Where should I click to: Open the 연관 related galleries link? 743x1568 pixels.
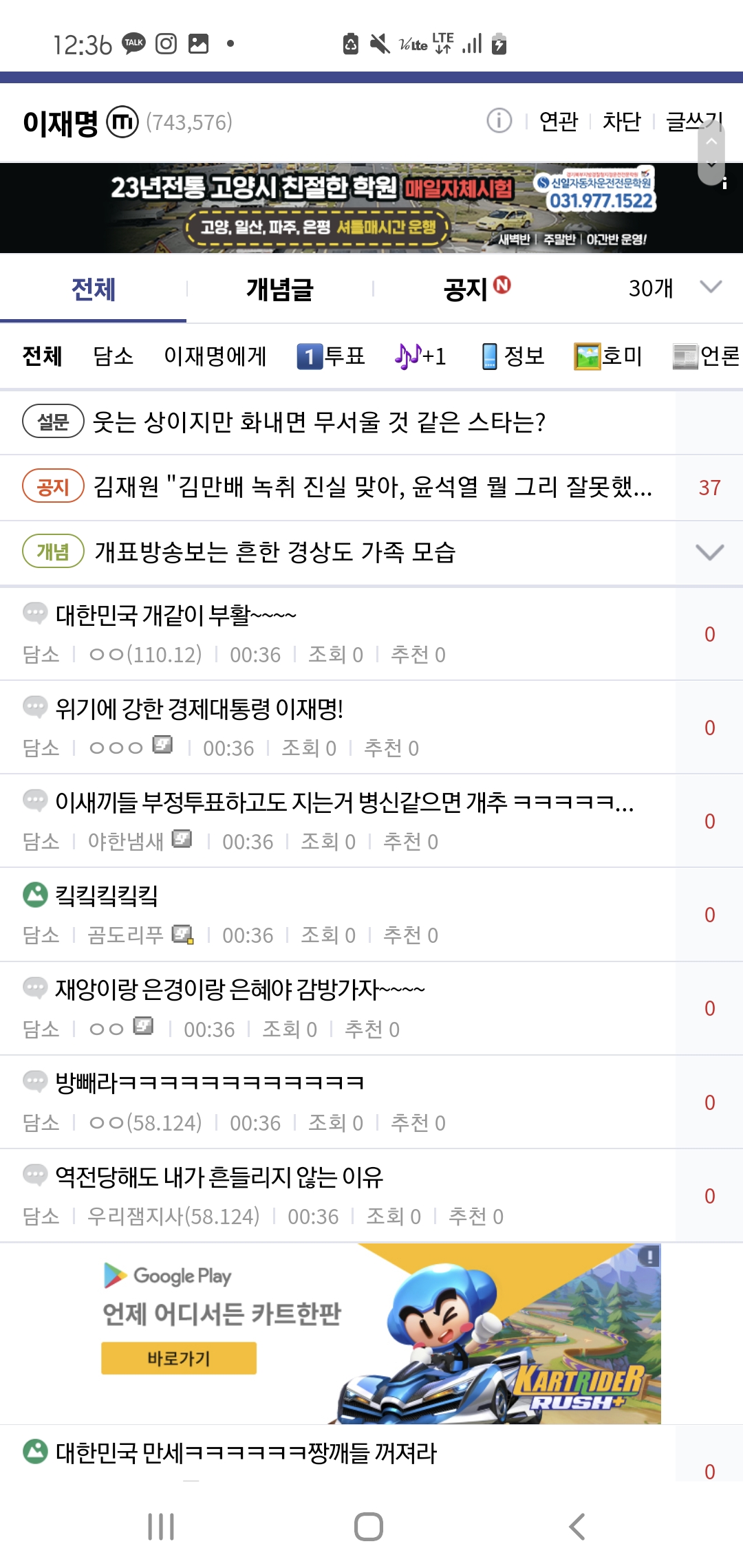coord(558,122)
